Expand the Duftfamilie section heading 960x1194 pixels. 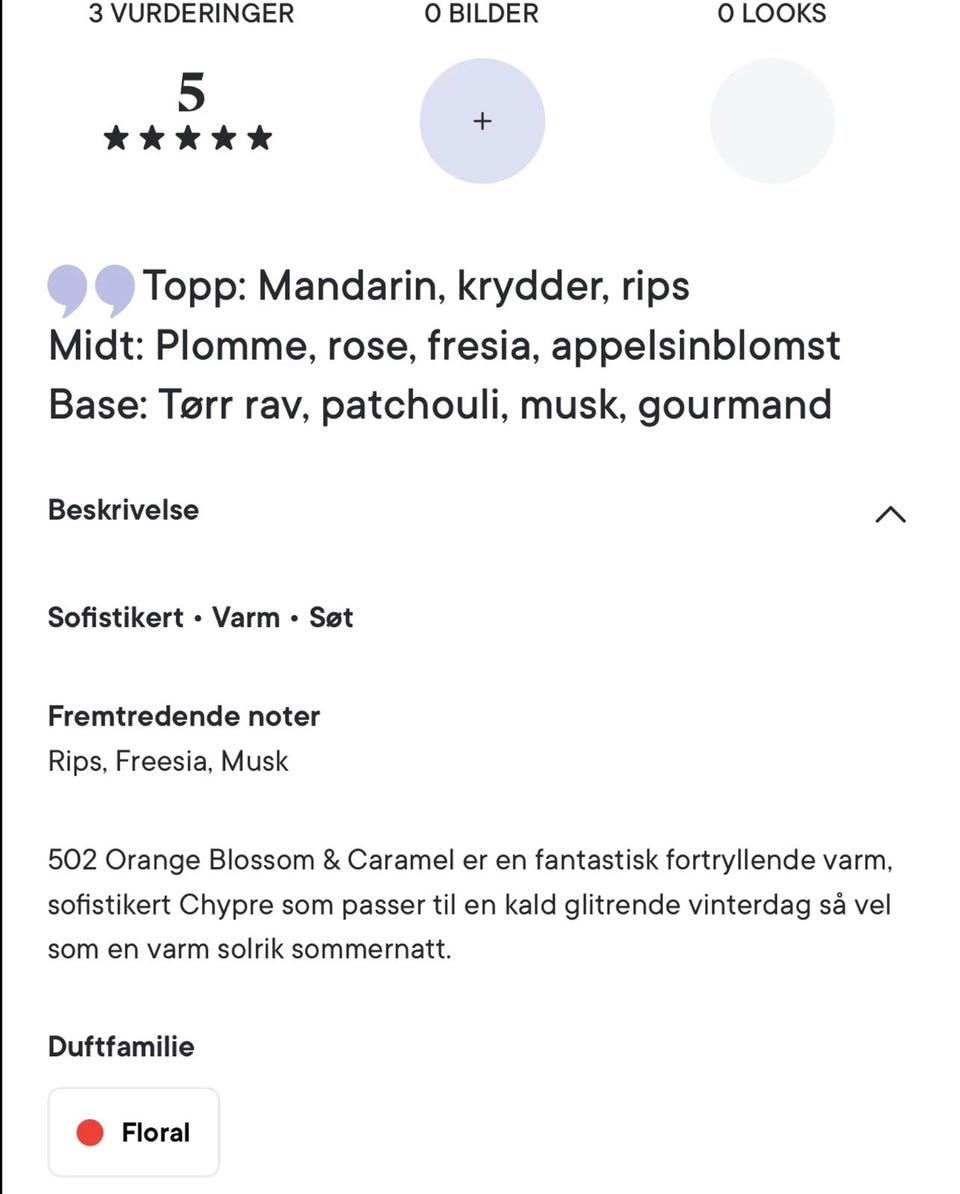click(x=121, y=1047)
